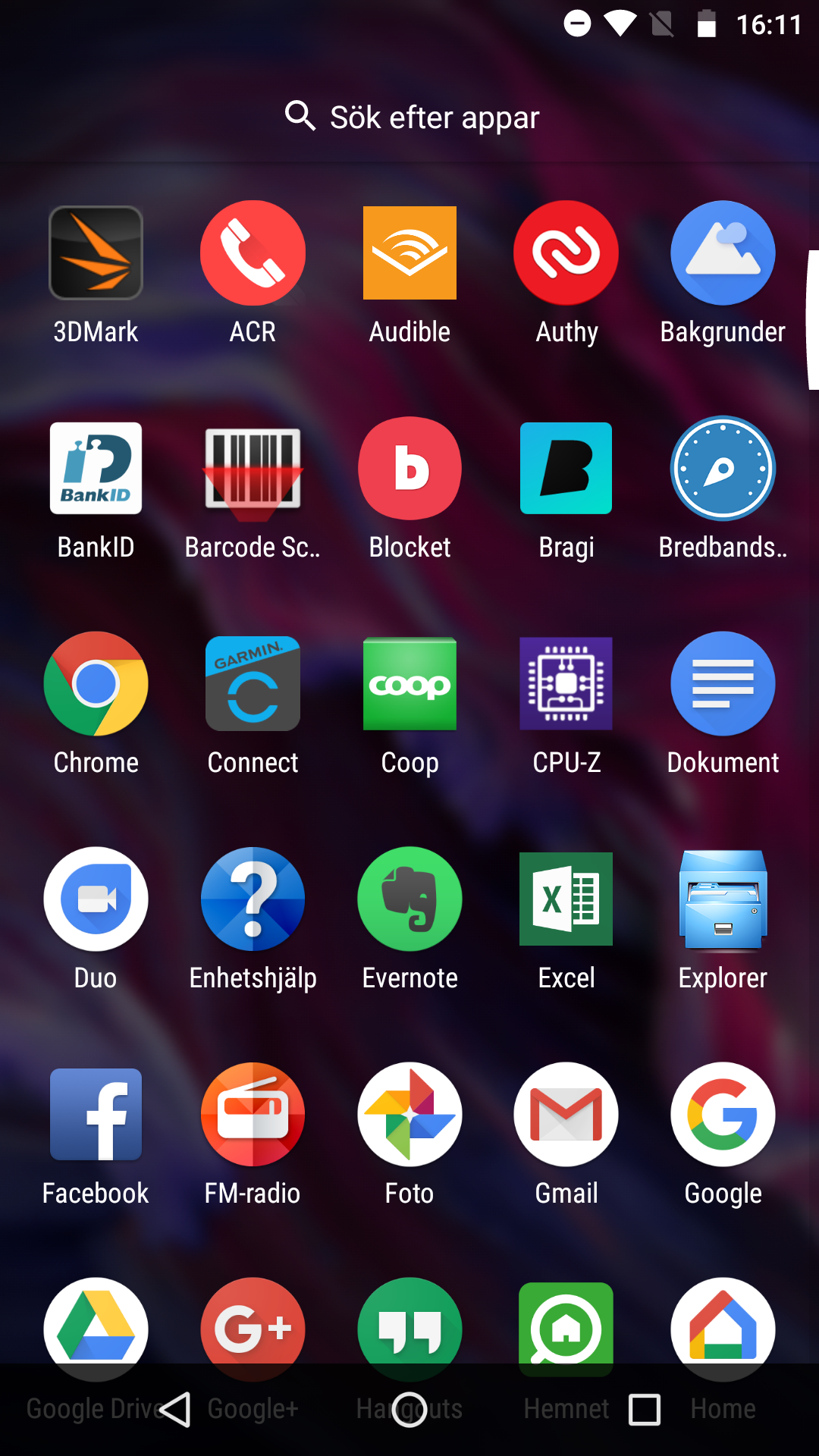
Task: Open Gmail
Action: [x=566, y=1115]
